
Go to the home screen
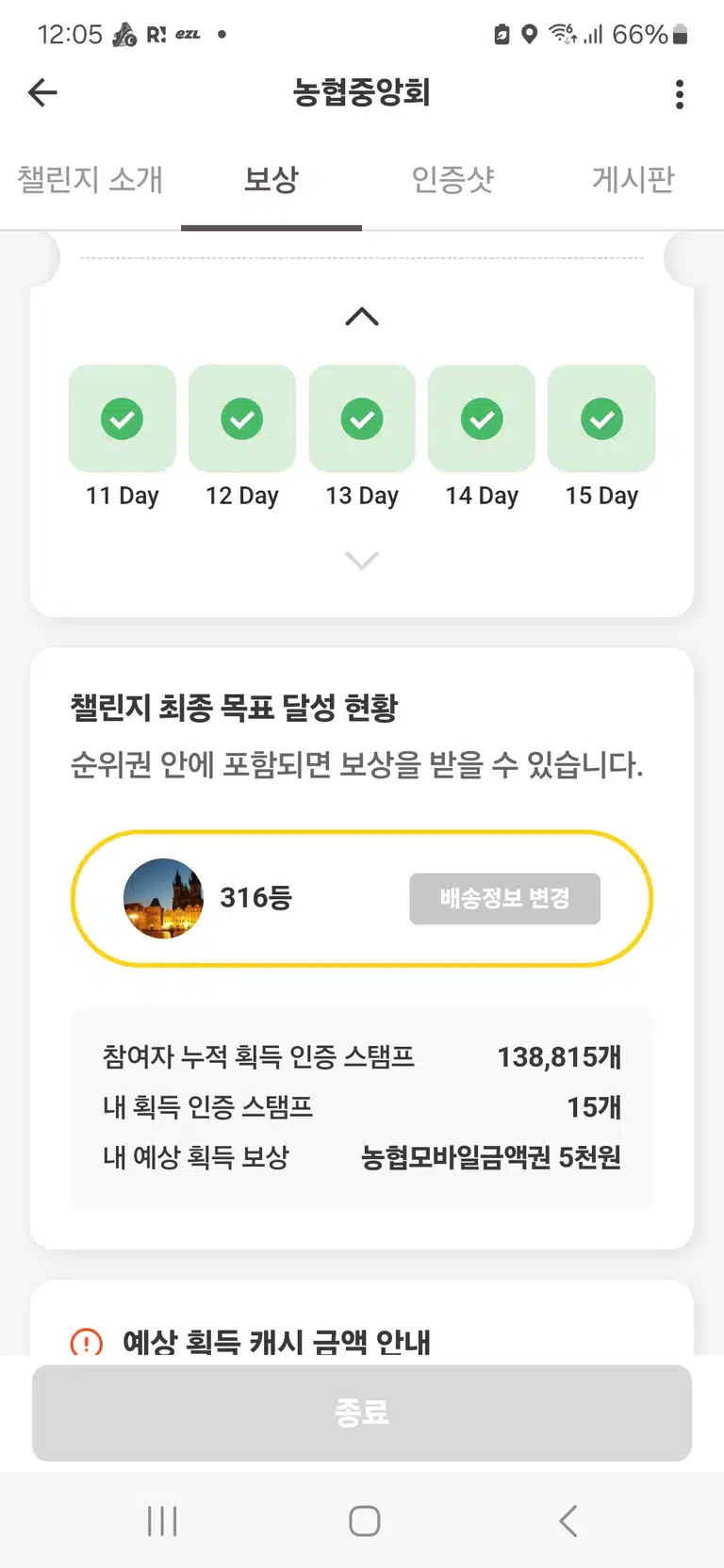tap(364, 1521)
